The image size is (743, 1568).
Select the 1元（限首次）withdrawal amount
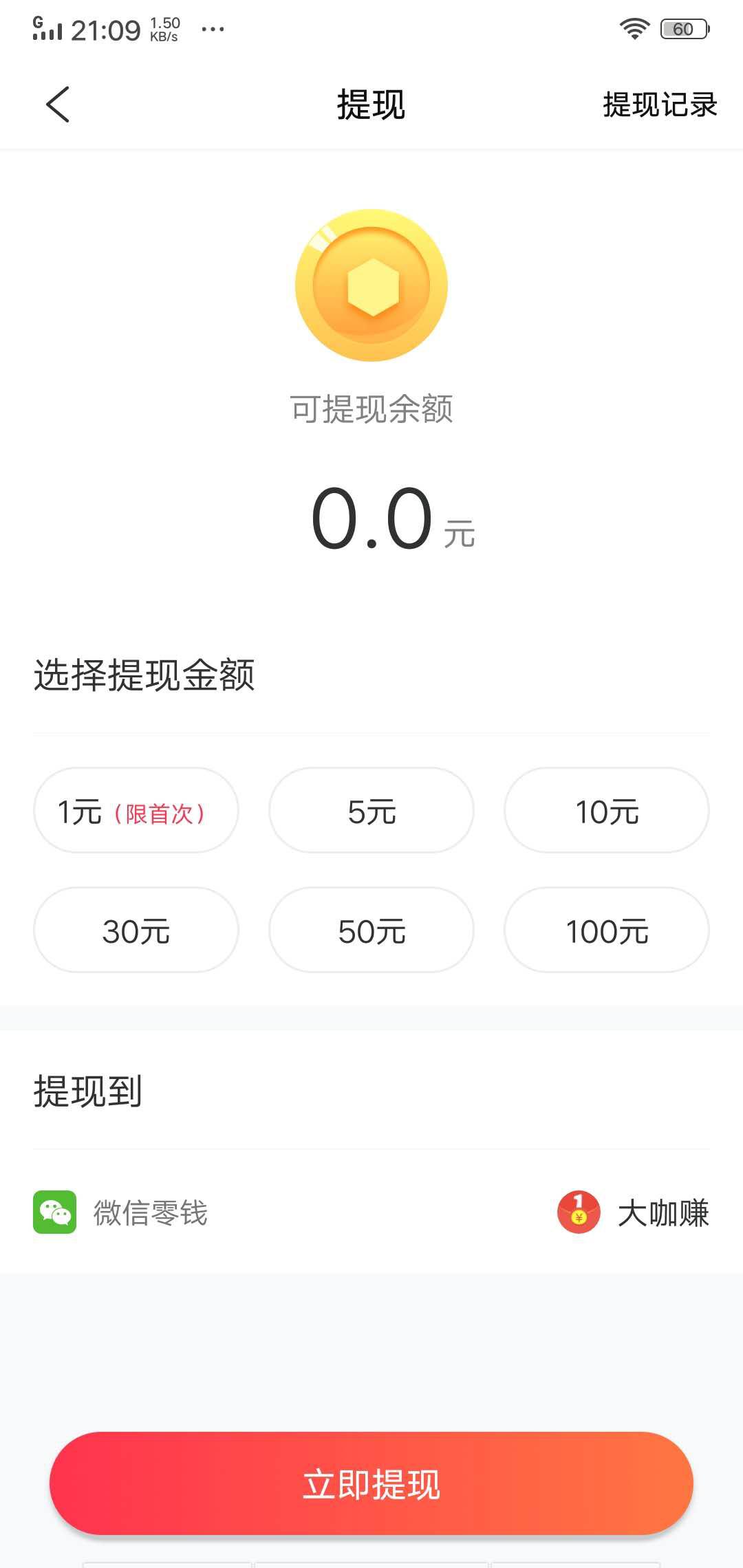[x=136, y=810]
